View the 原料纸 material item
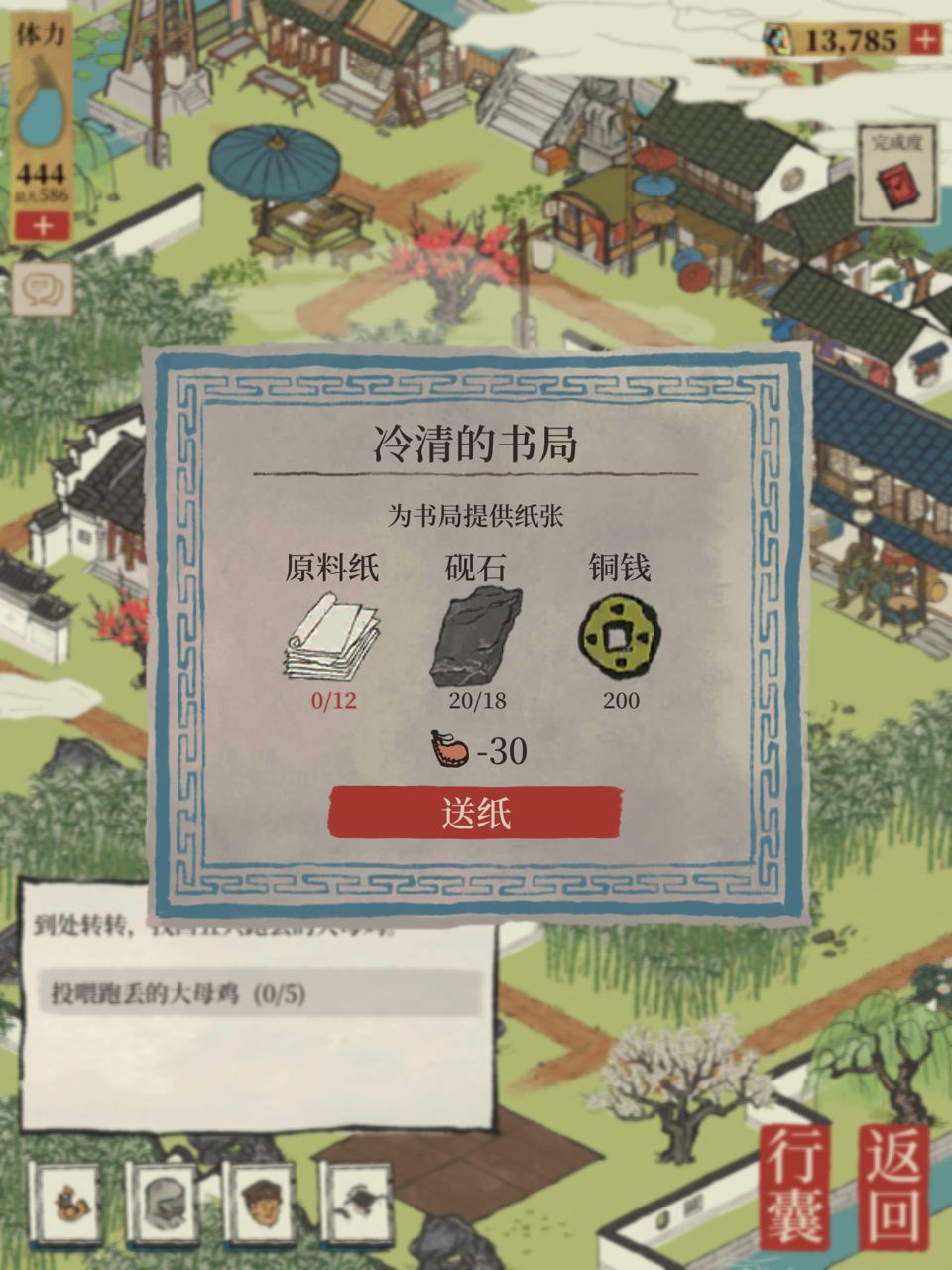952x1270 pixels. click(x=332, y=637)
